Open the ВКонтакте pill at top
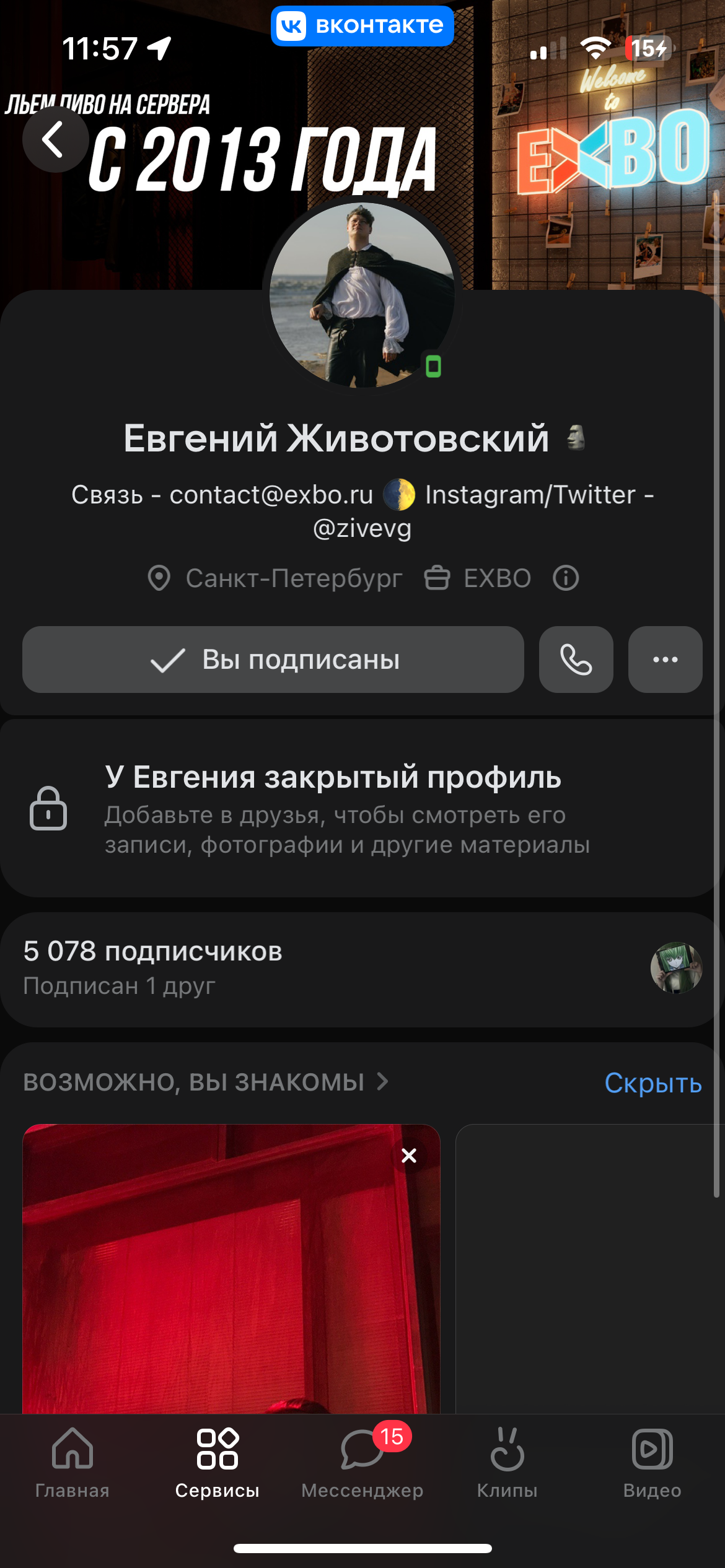Screen dimensions: 725x1568 [x=362, y=26]
